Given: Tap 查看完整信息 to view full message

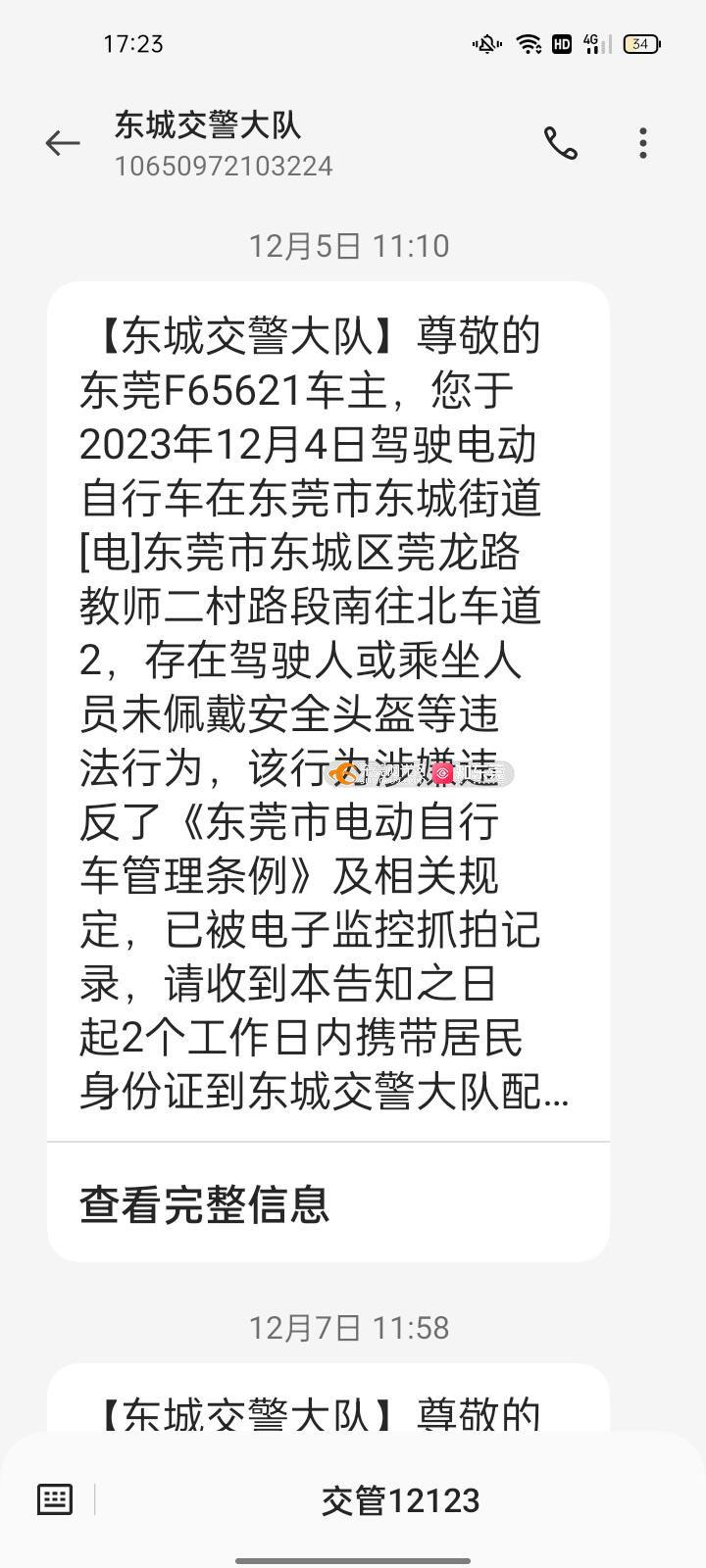Looking at the screenshot, I should click(x=204, y=1203).
